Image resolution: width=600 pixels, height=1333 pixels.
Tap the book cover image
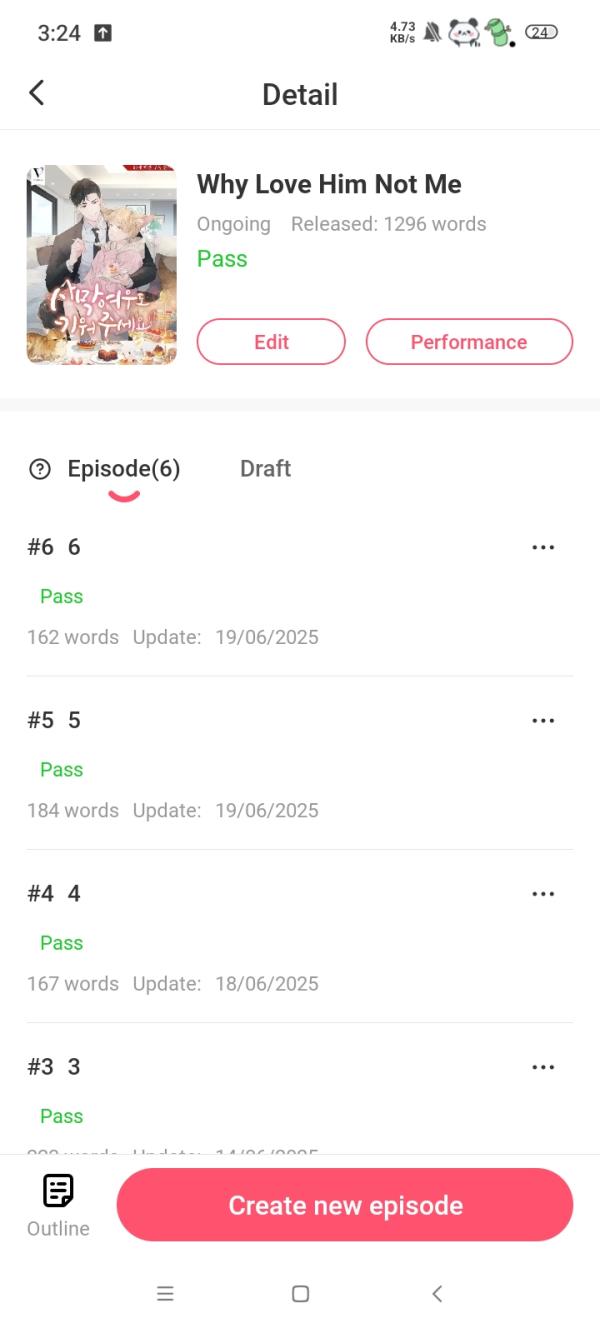(x=101, y=265)
